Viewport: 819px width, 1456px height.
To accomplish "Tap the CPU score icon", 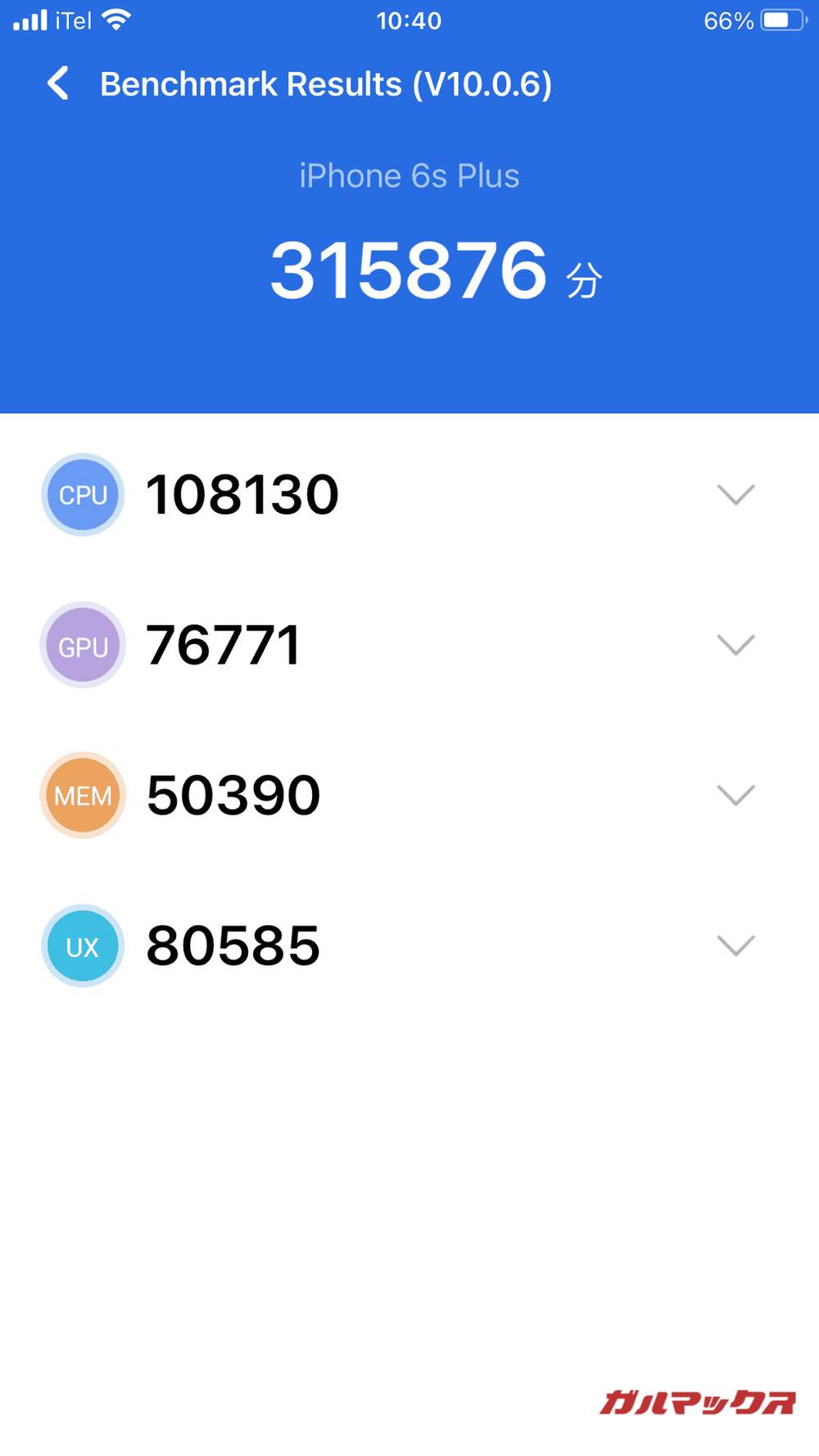I will coord(81,495).
